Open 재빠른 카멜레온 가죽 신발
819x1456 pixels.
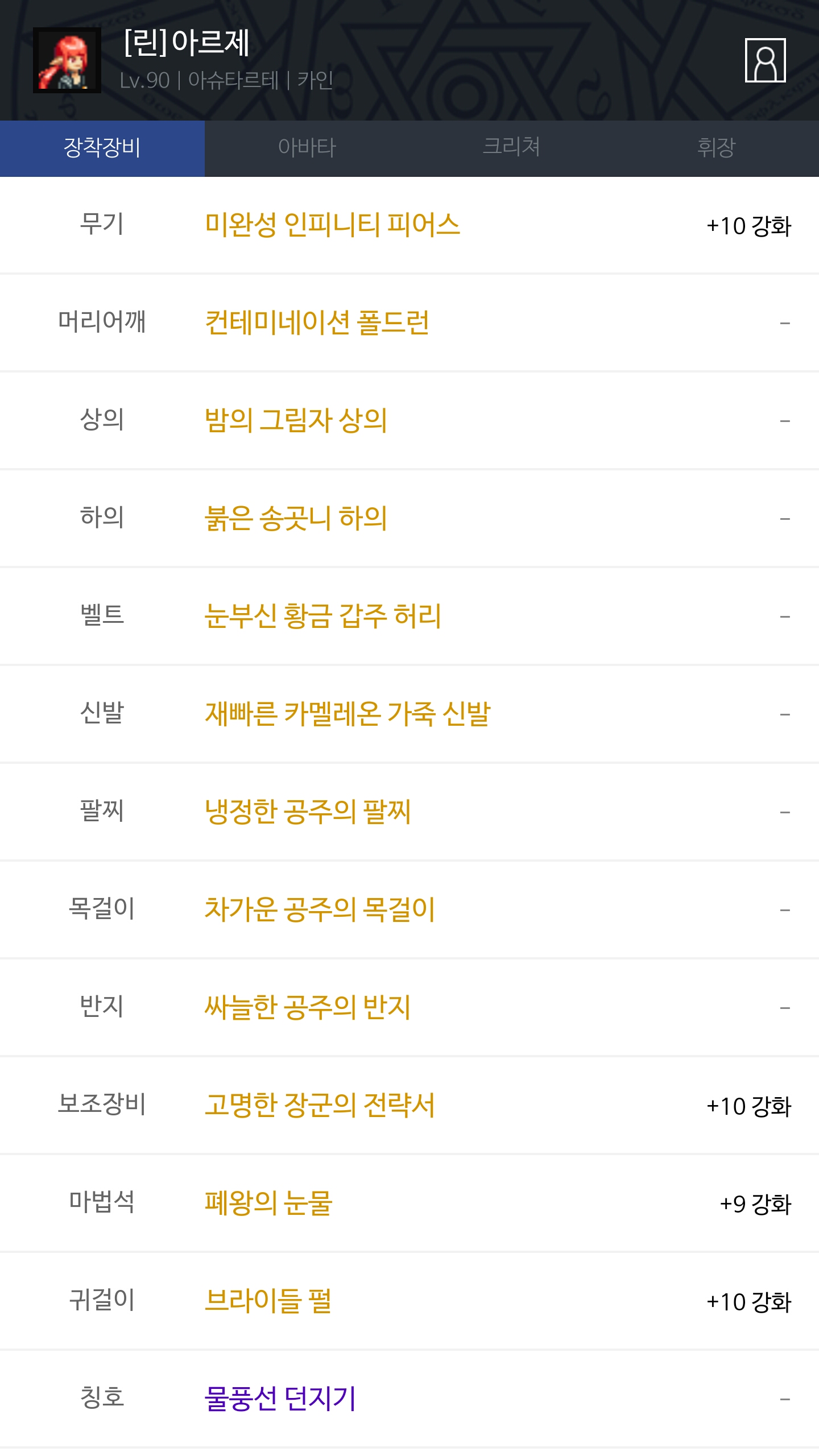[x=347, y=714]
